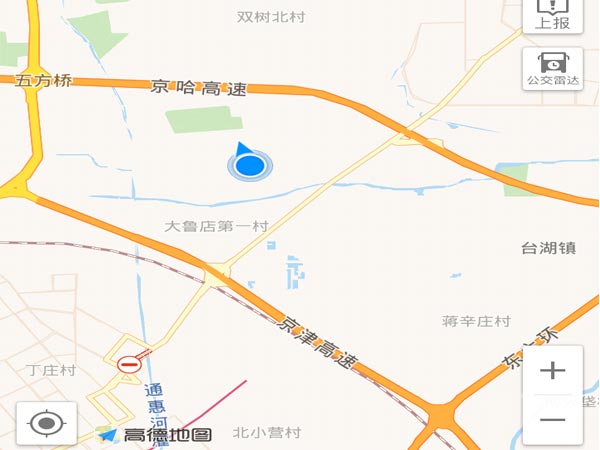The height and width of the screenshot is (450, 600).
Task: Zoom in with the plus button
Action: tap(553, 371)
